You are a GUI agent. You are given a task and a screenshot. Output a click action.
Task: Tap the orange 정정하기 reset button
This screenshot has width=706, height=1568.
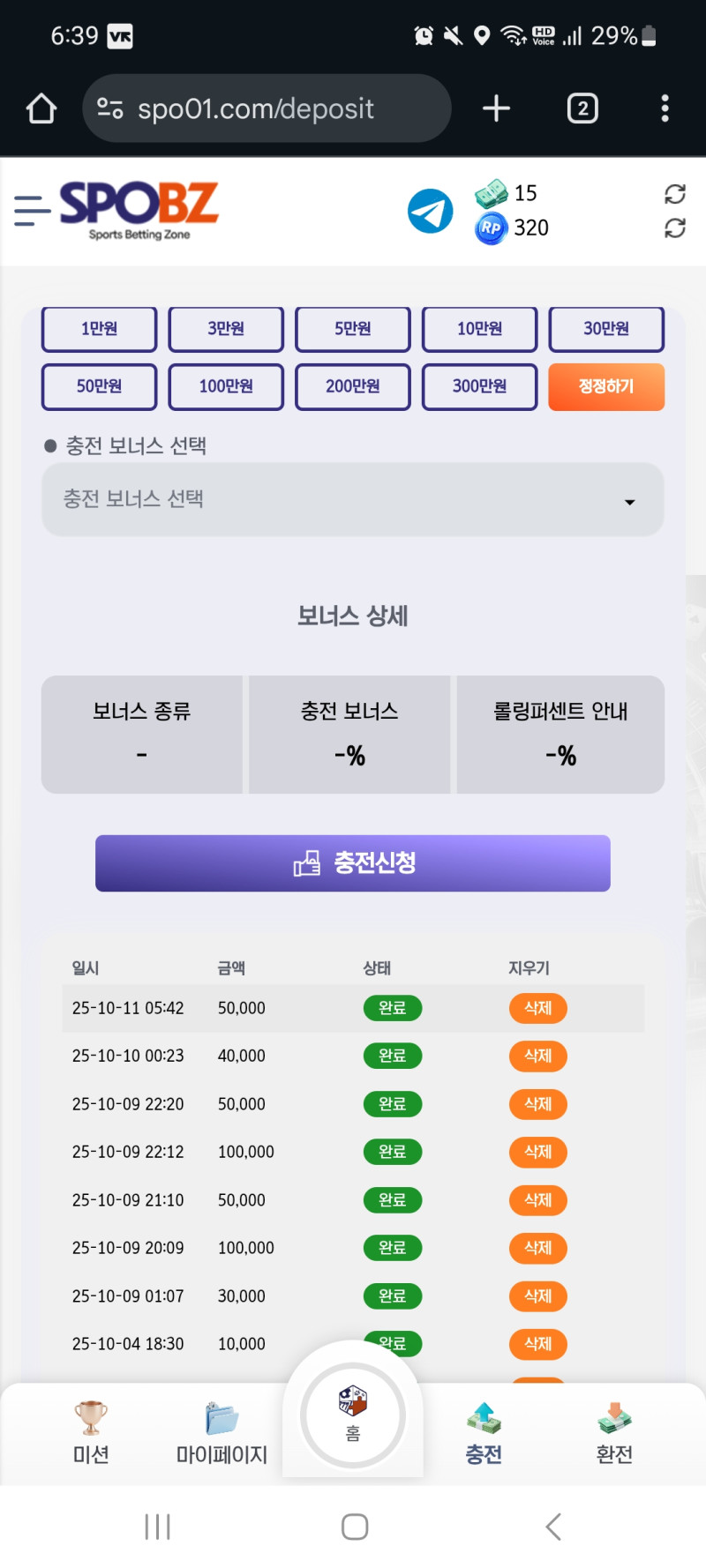pos(606,386)
